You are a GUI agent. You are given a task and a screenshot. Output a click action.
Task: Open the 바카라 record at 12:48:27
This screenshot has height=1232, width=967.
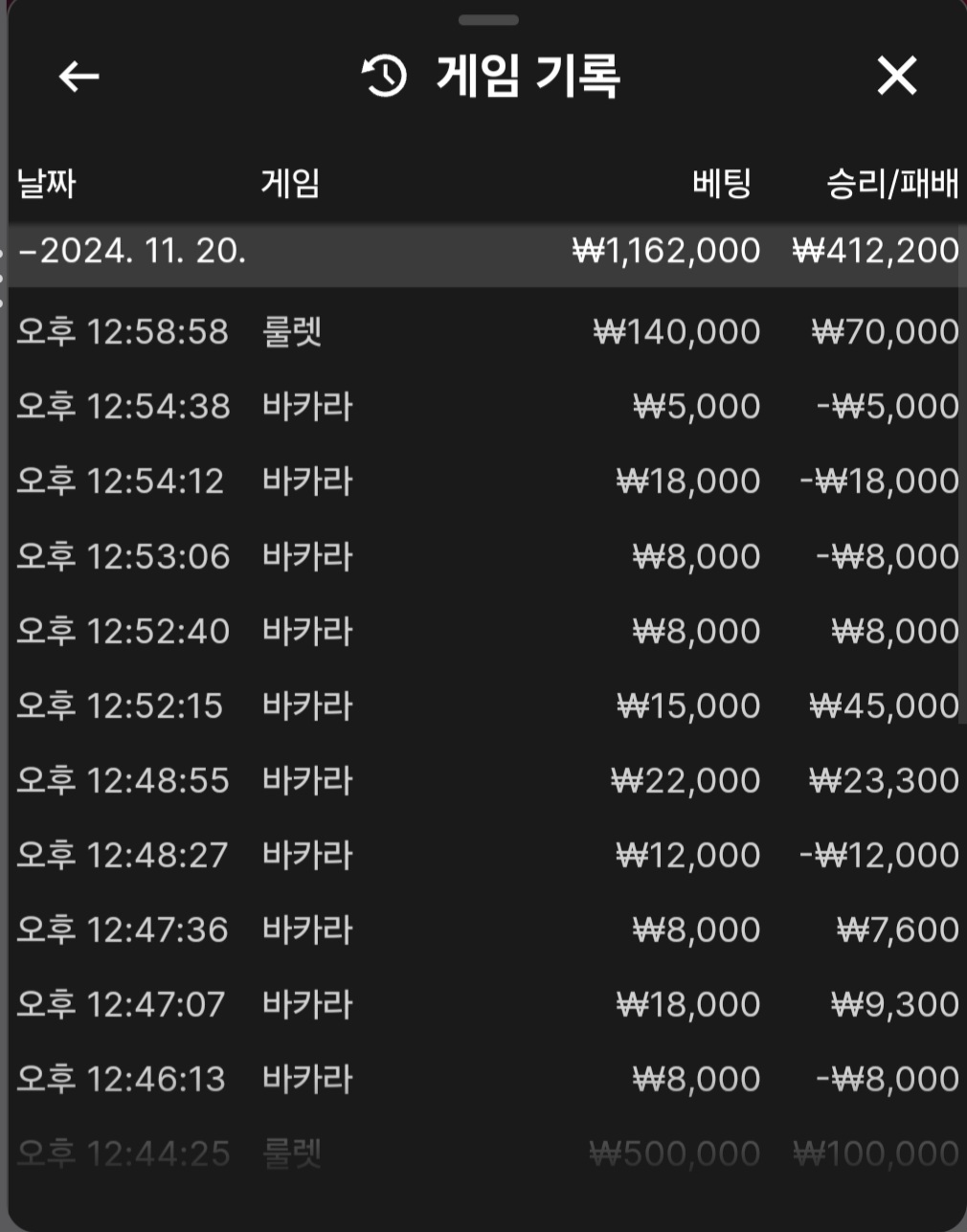[483, 855]
